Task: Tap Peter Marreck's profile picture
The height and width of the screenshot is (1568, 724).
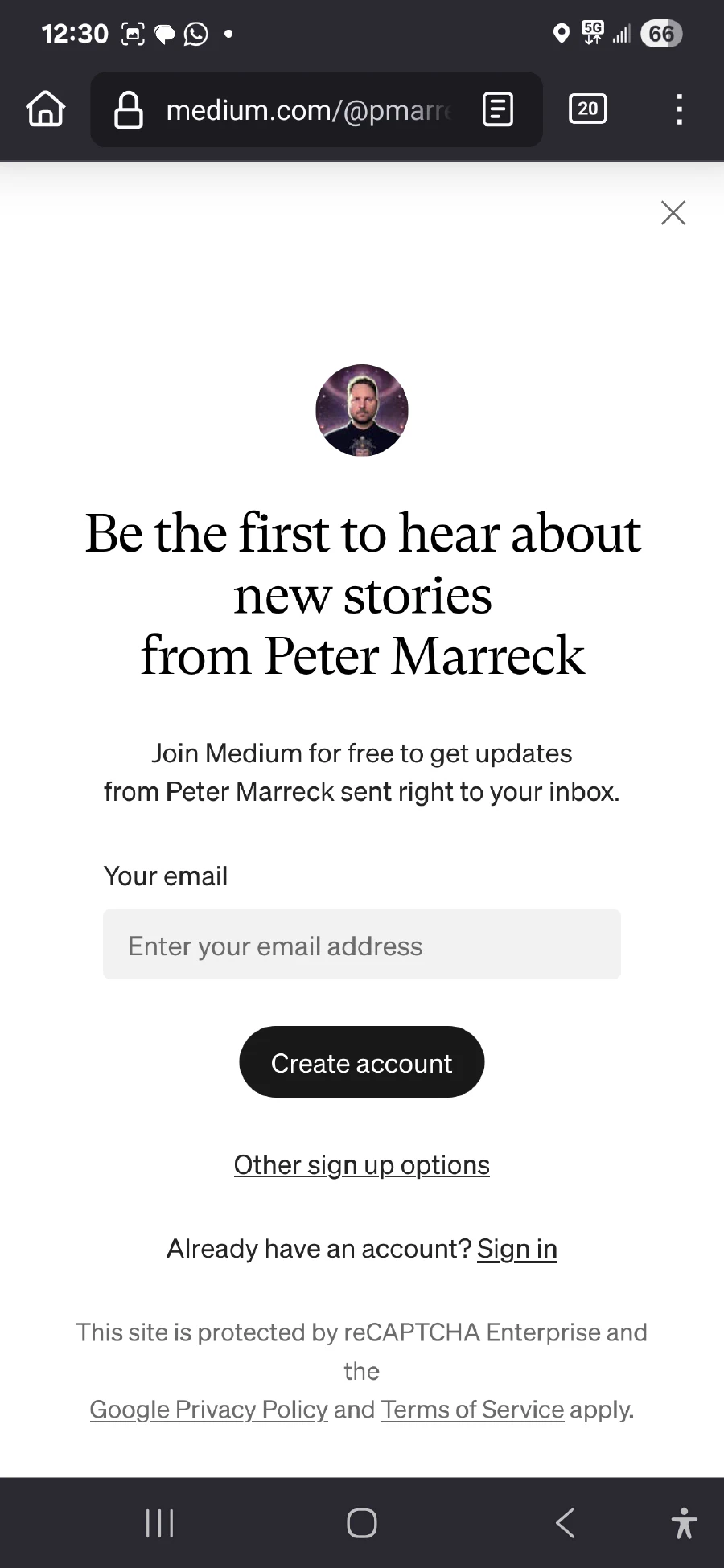Action: (x=362, y=411)
